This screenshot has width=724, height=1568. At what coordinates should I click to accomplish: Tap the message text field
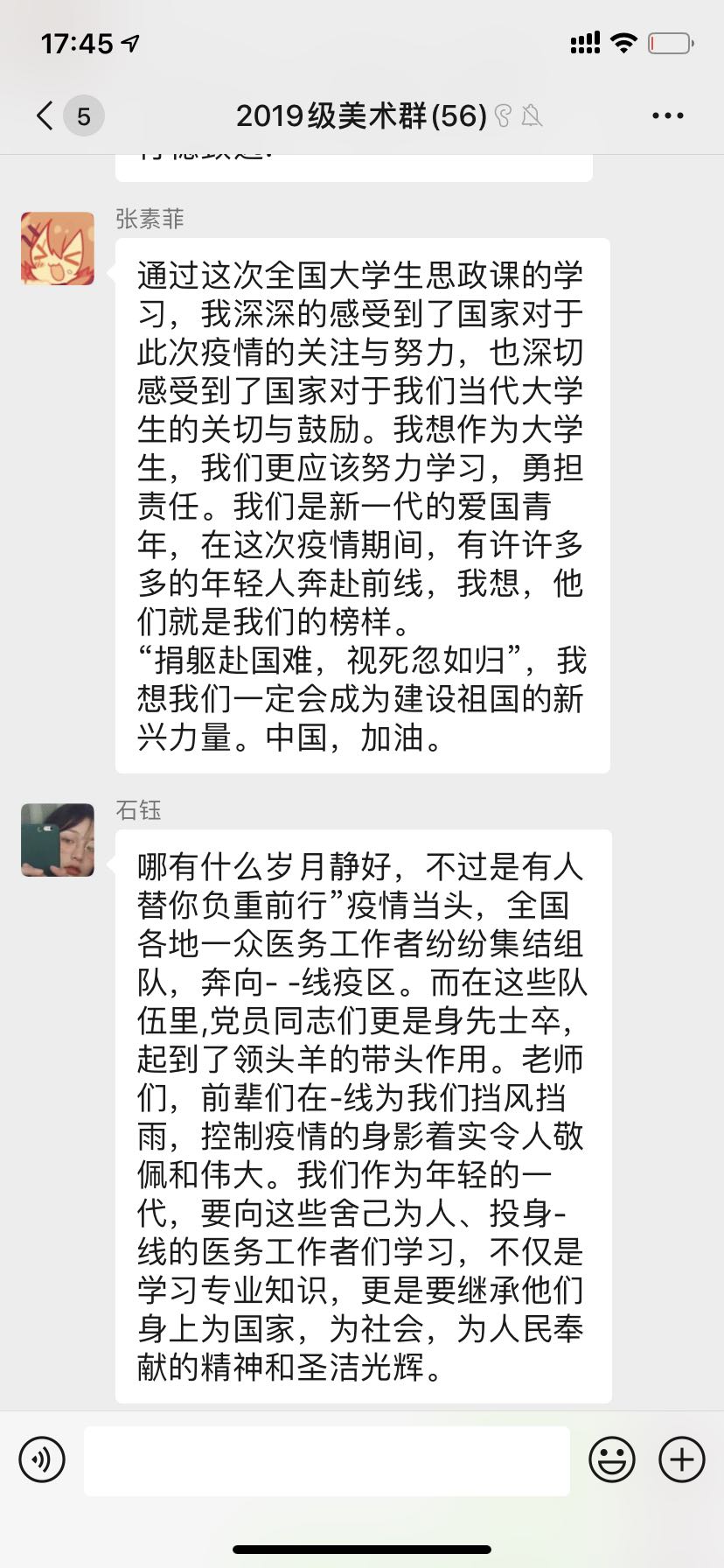tap(326, 1460)
